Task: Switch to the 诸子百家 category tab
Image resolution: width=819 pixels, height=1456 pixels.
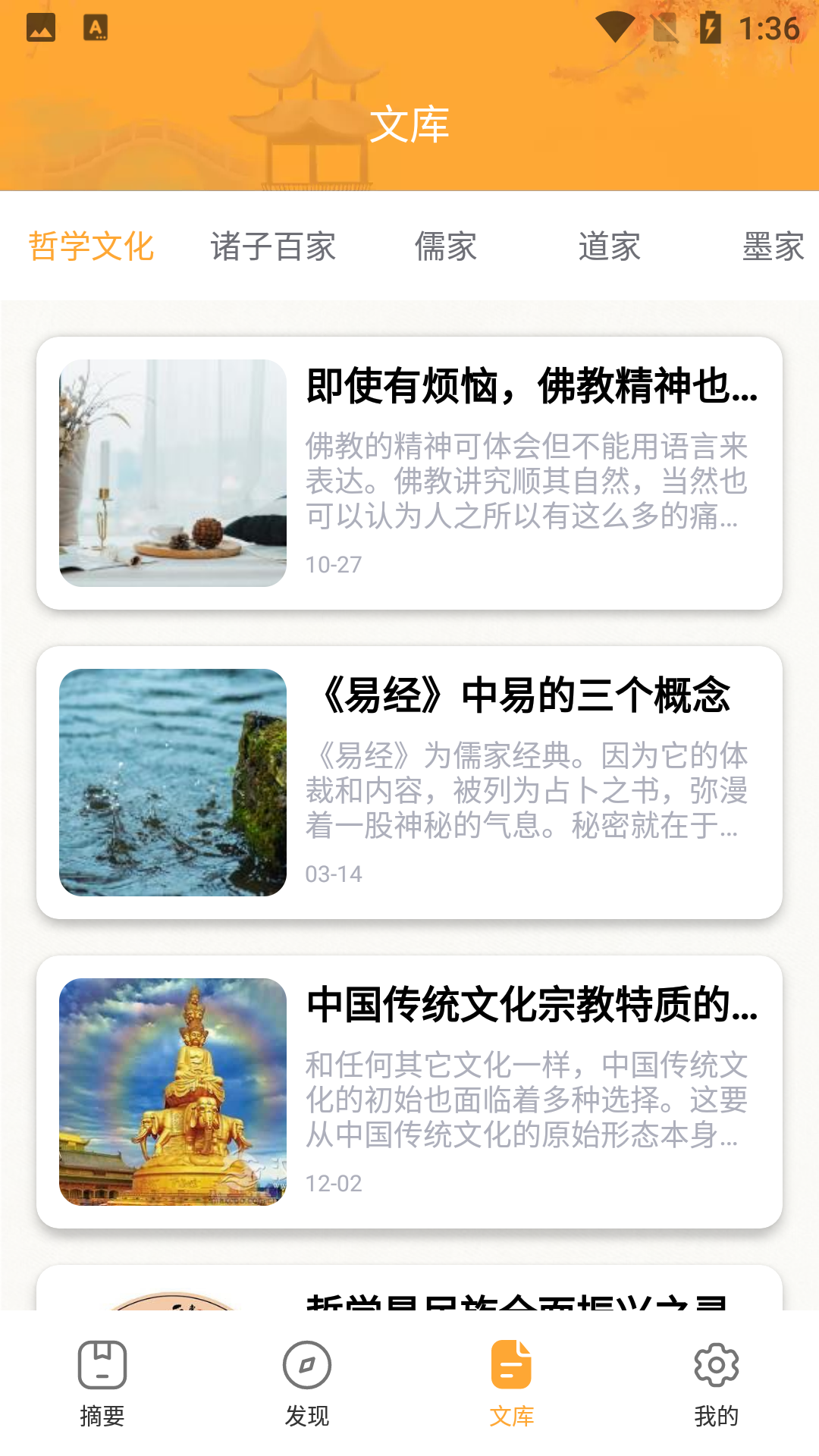Action: 273,246
